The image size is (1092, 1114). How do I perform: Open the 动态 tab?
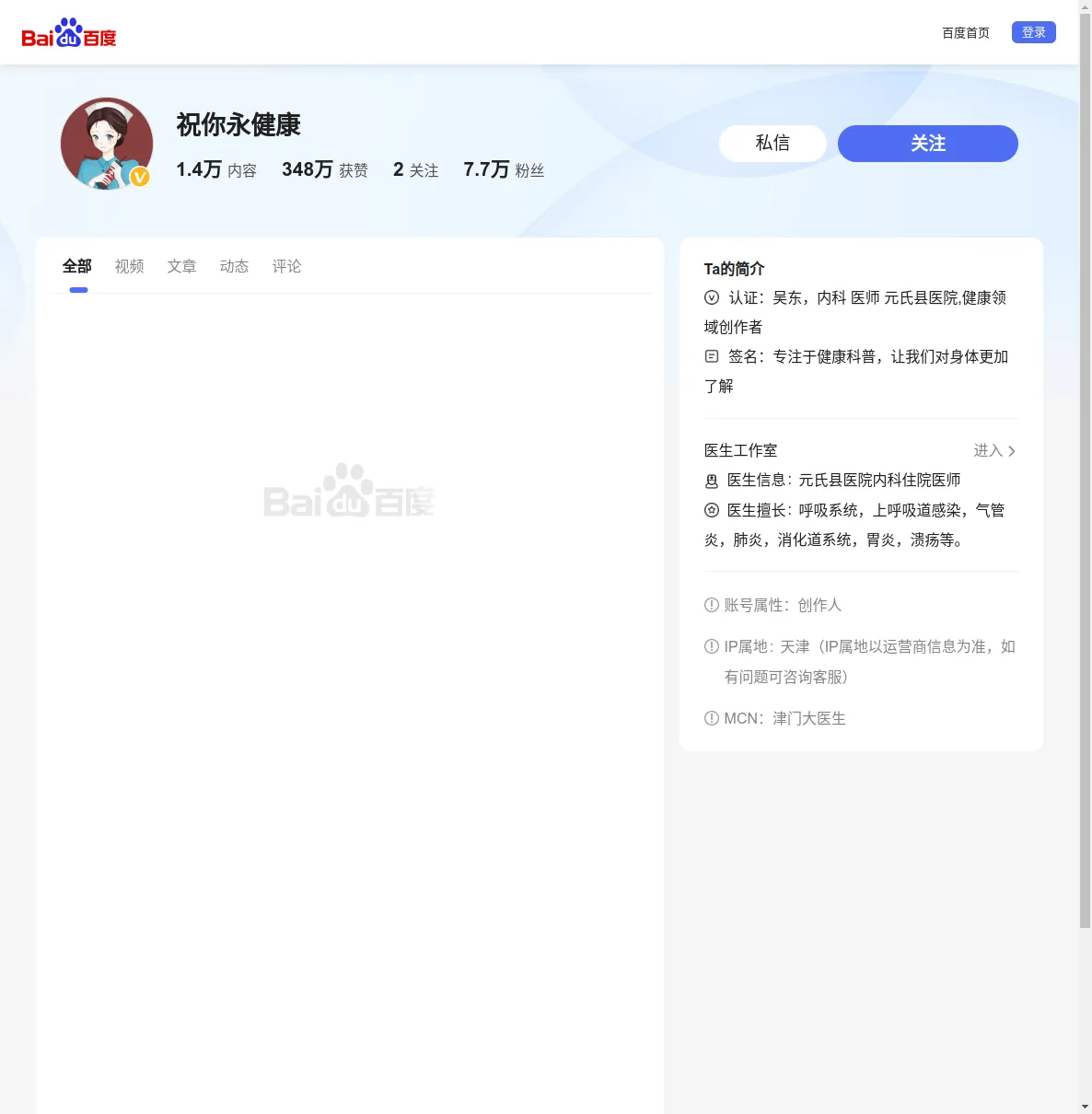[234, 266]
